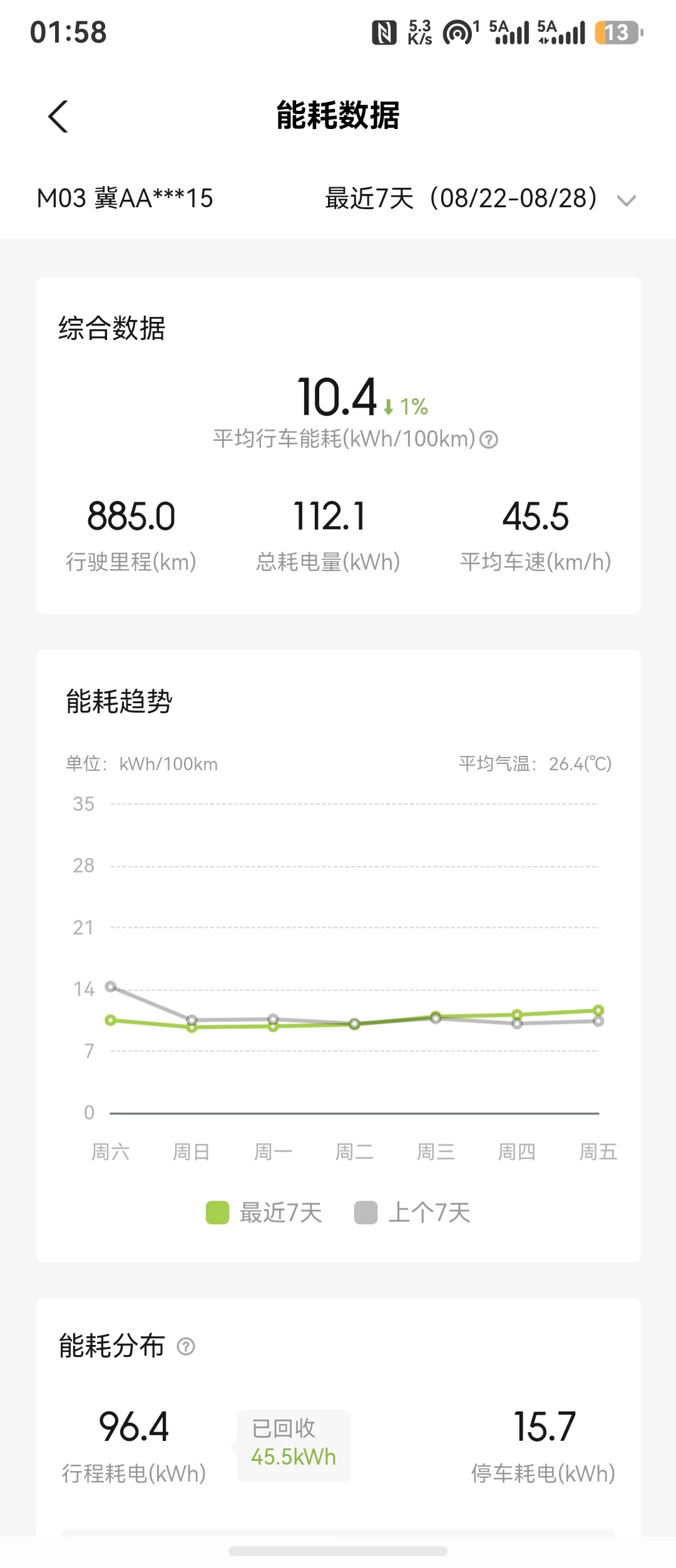
Task: Open the 最近7天 date range dropdown
Action: (x=480, y=199)
